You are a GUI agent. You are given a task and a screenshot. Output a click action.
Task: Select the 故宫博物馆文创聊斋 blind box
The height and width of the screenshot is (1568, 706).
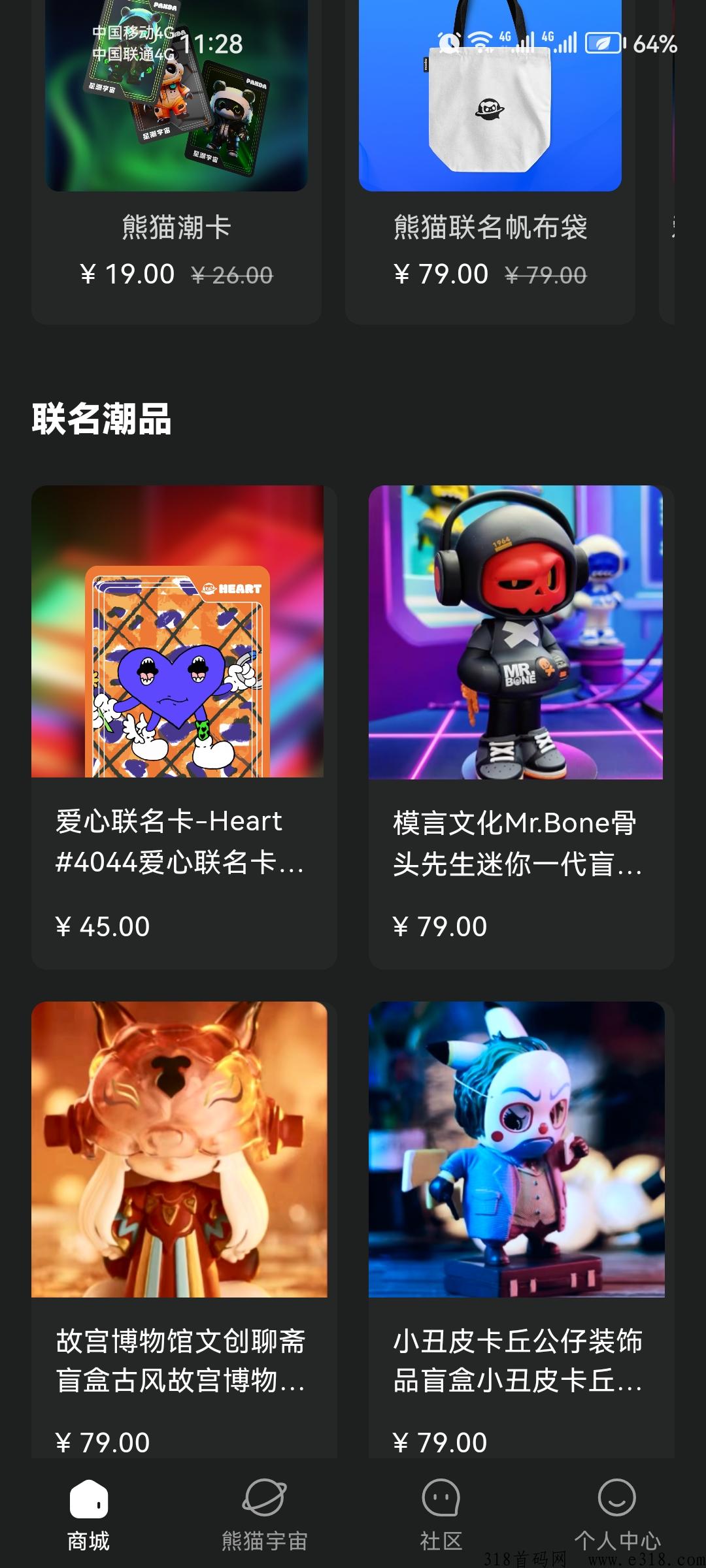click(x=184, y=1230)
